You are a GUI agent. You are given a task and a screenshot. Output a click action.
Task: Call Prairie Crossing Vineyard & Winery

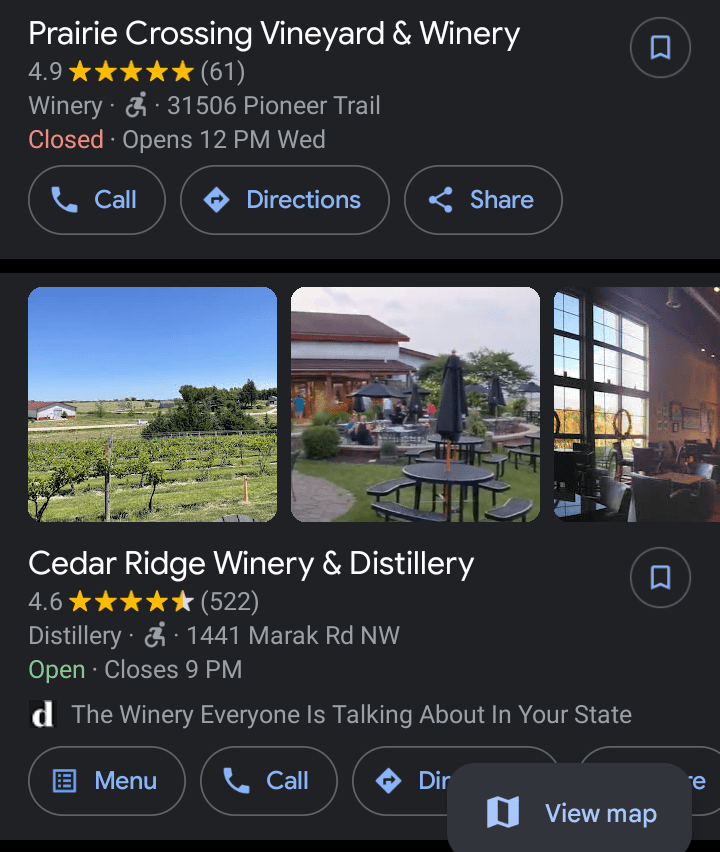[97, 200]
